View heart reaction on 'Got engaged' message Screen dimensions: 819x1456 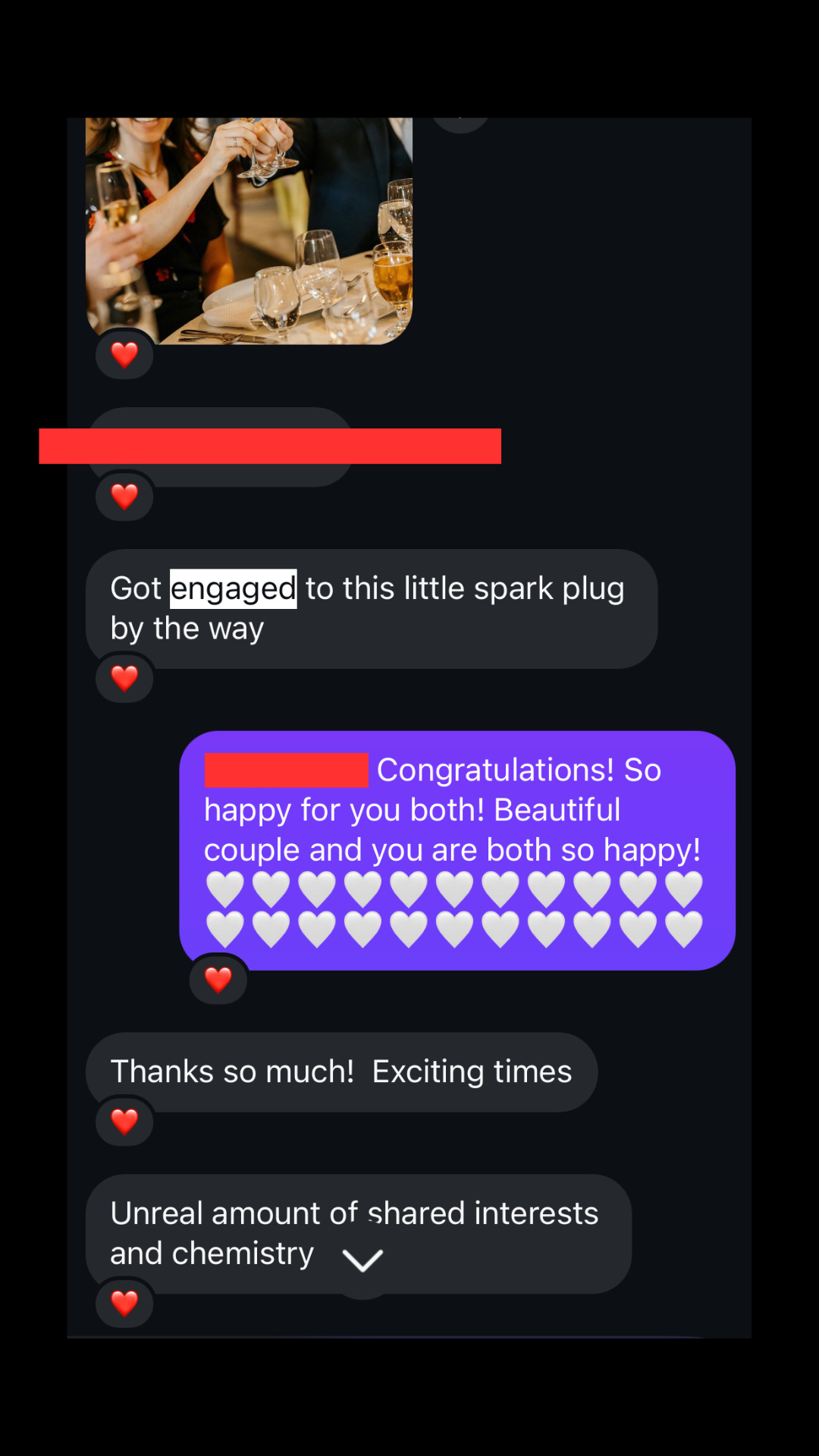click(124, 678)
